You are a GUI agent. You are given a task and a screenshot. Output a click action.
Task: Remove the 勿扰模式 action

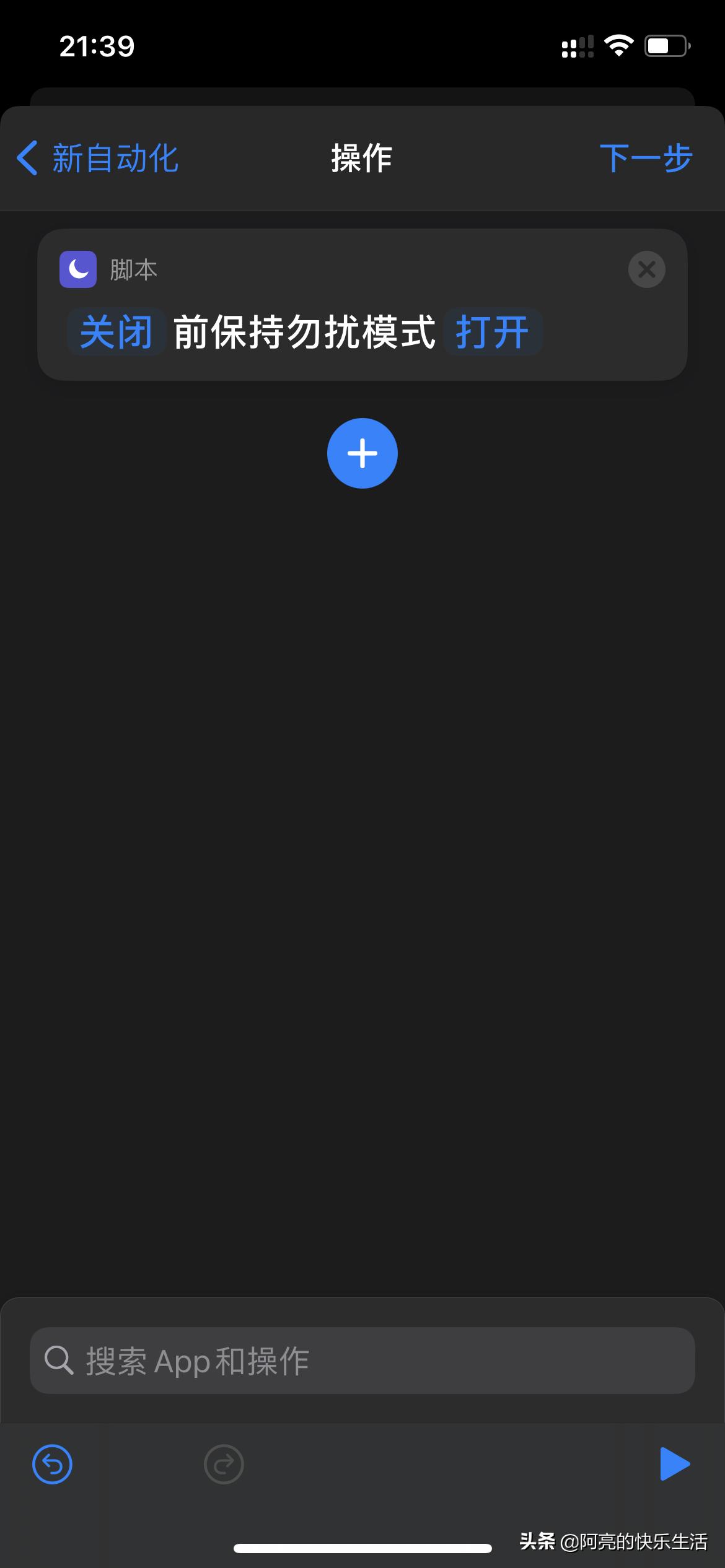coord(646,269)
